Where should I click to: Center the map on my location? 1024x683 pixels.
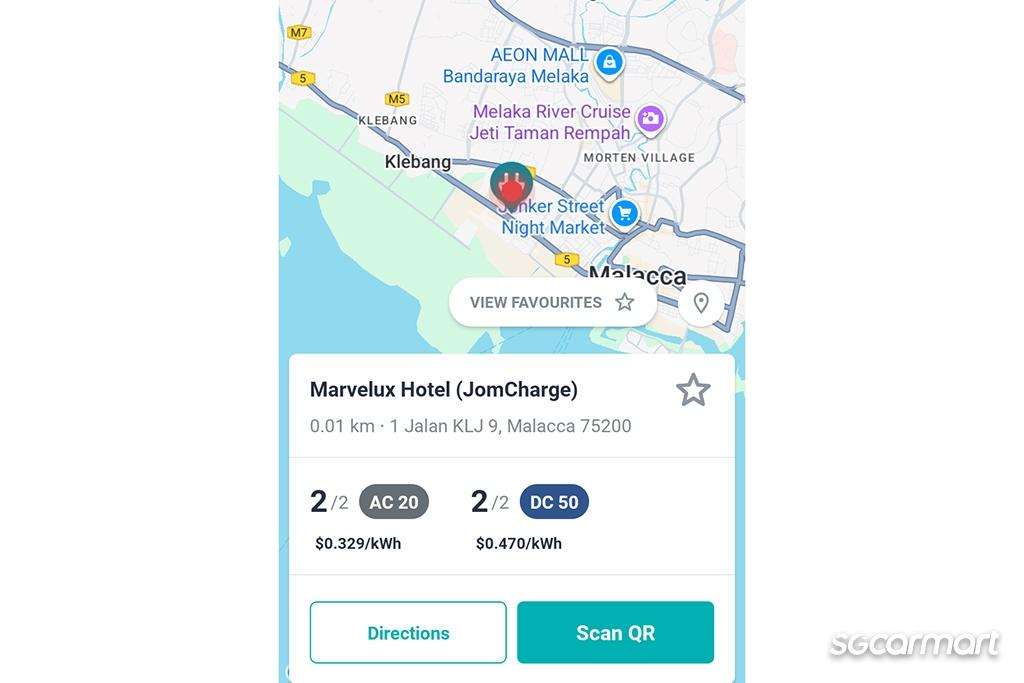701,302
